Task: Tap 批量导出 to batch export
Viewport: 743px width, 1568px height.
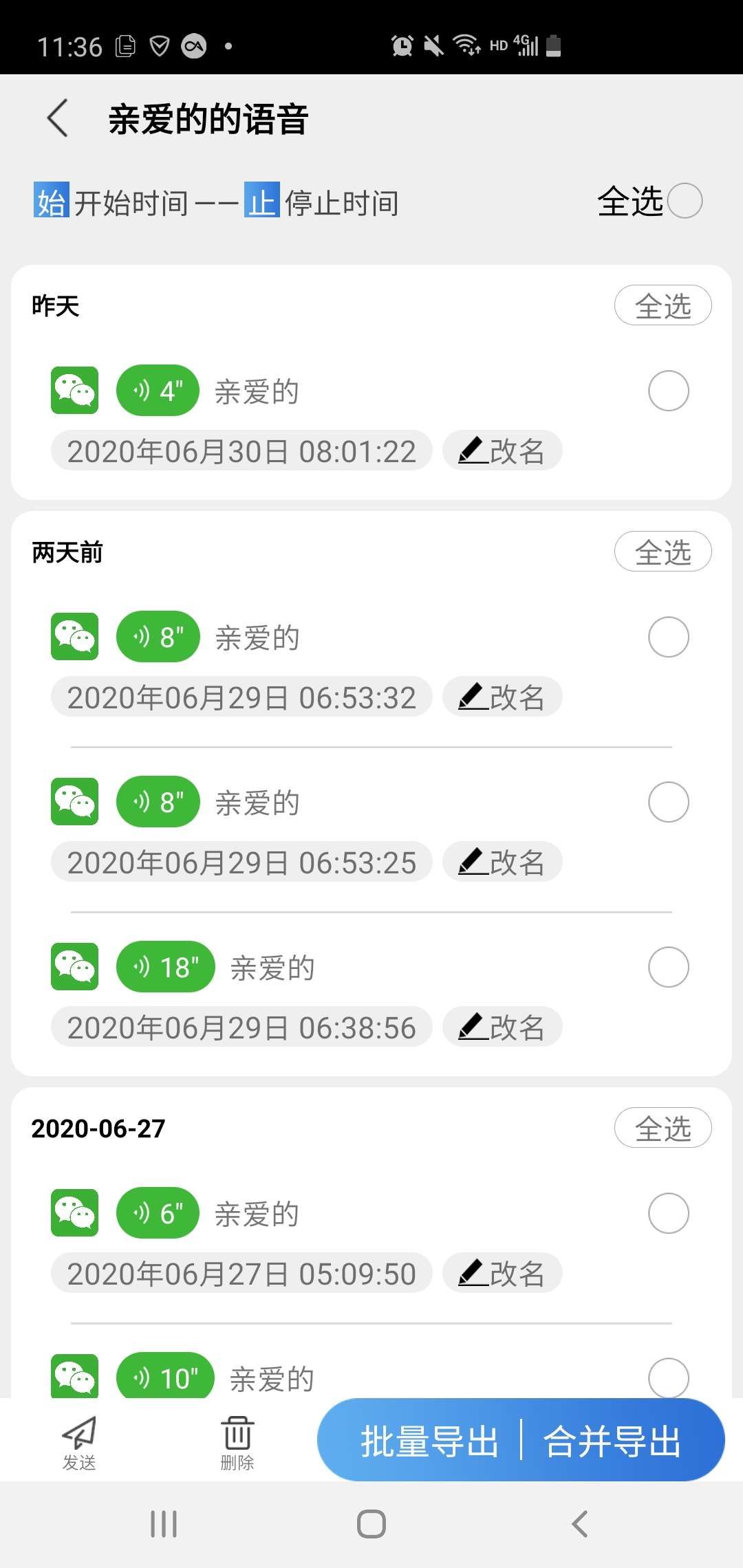Action: click(429, 1441)
